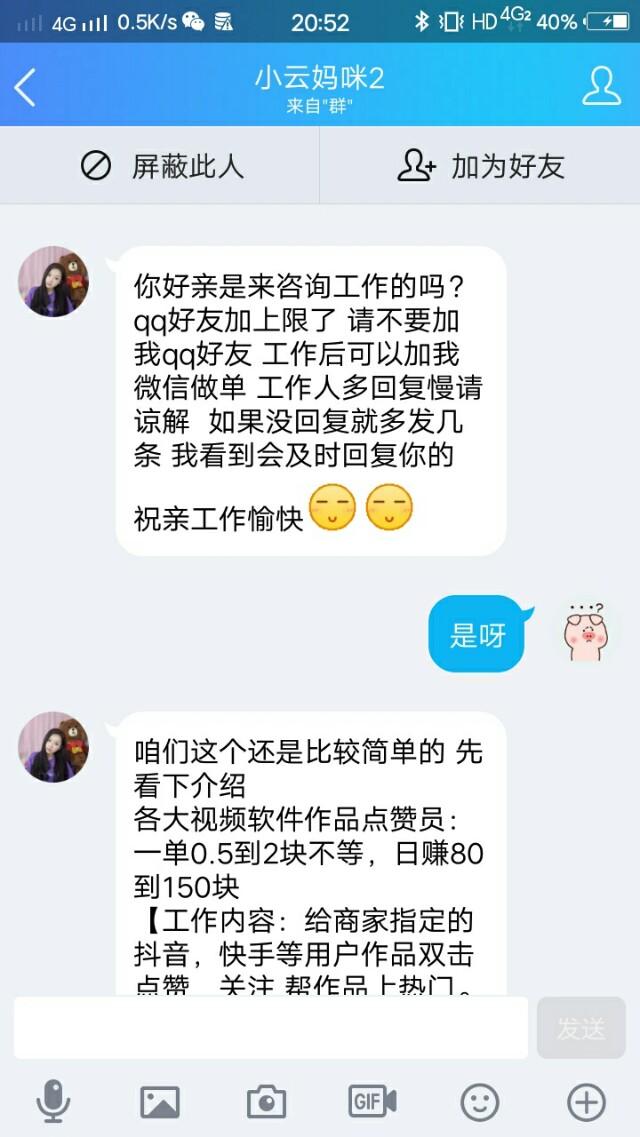Add as friend via 加为好友
Image resolution: width=640 pixels, height=1137 pixels.
point(481,165)
